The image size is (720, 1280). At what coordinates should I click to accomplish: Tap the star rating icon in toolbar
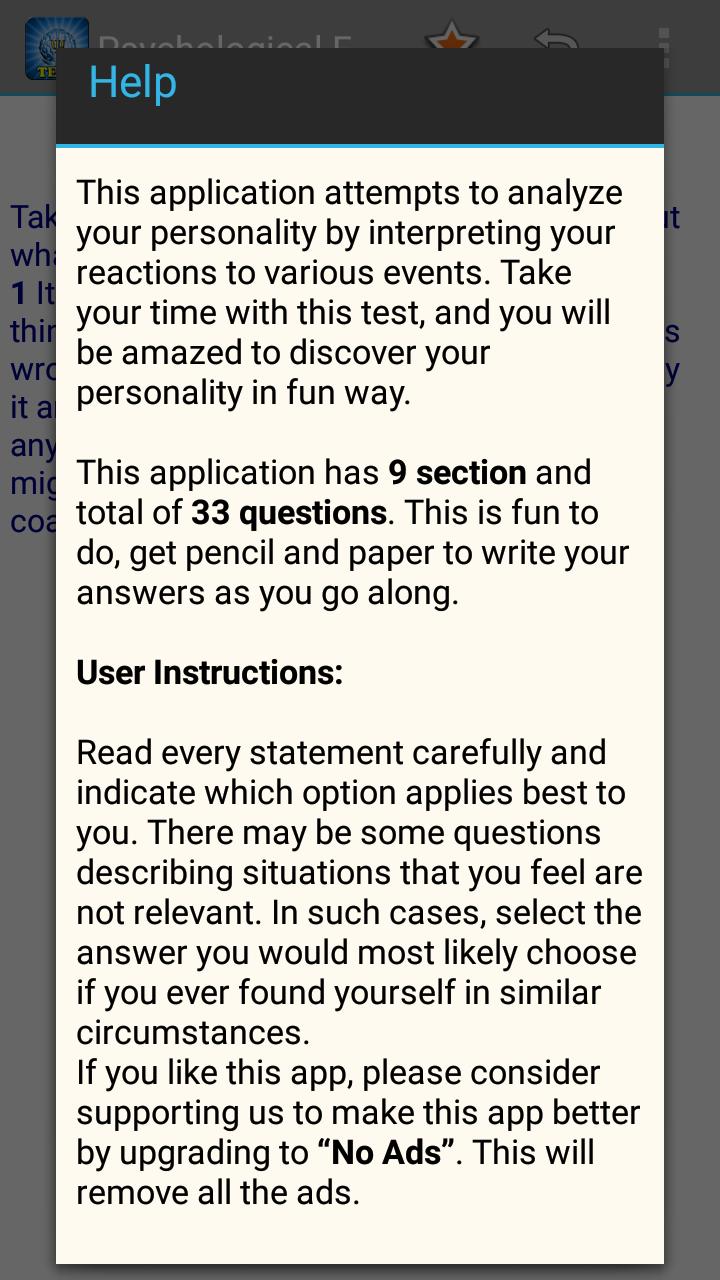452,42
